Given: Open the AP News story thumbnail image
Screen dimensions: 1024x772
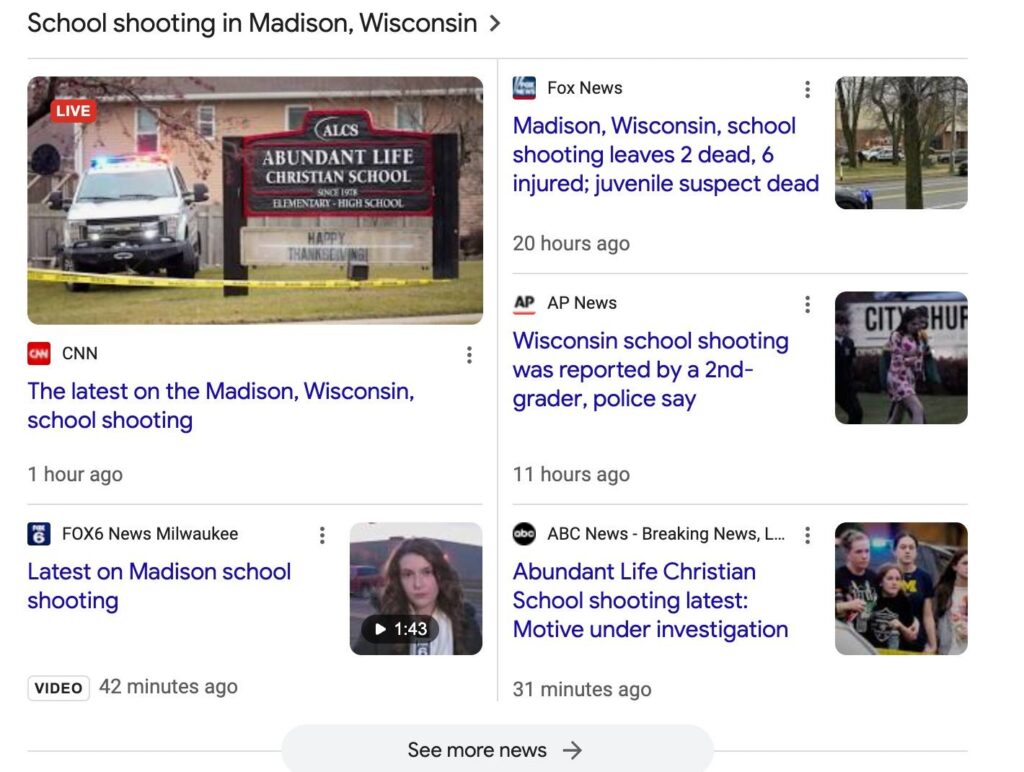Looking at the screenshot, I should [x=901, y=358].
